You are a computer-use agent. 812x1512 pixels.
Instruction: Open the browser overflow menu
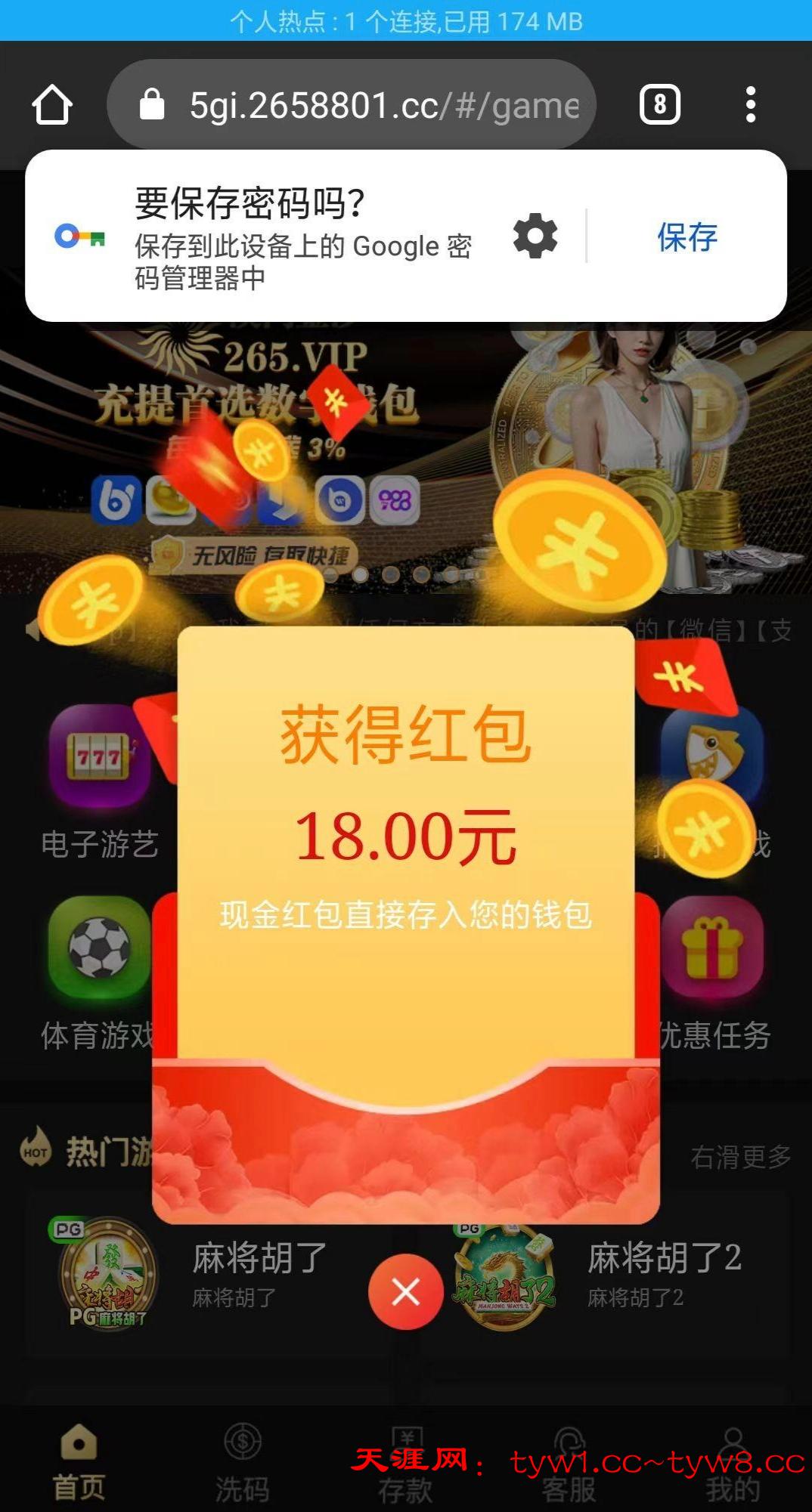pos(750,104)
